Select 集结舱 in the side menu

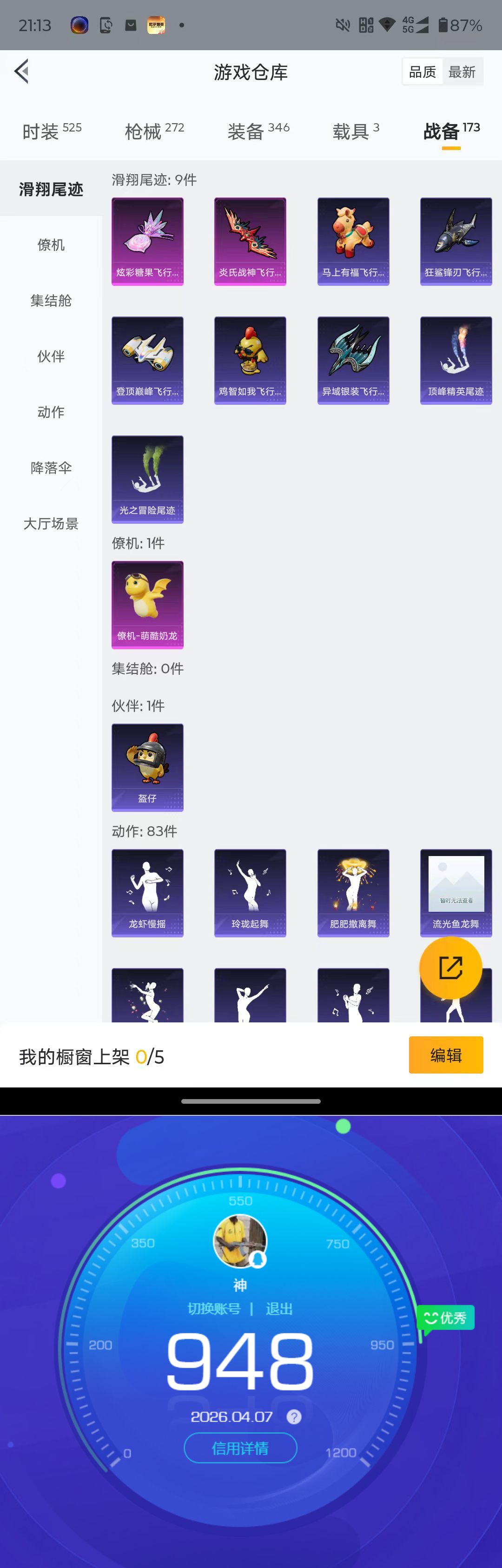pyautogui.click(x=51, y=301)
